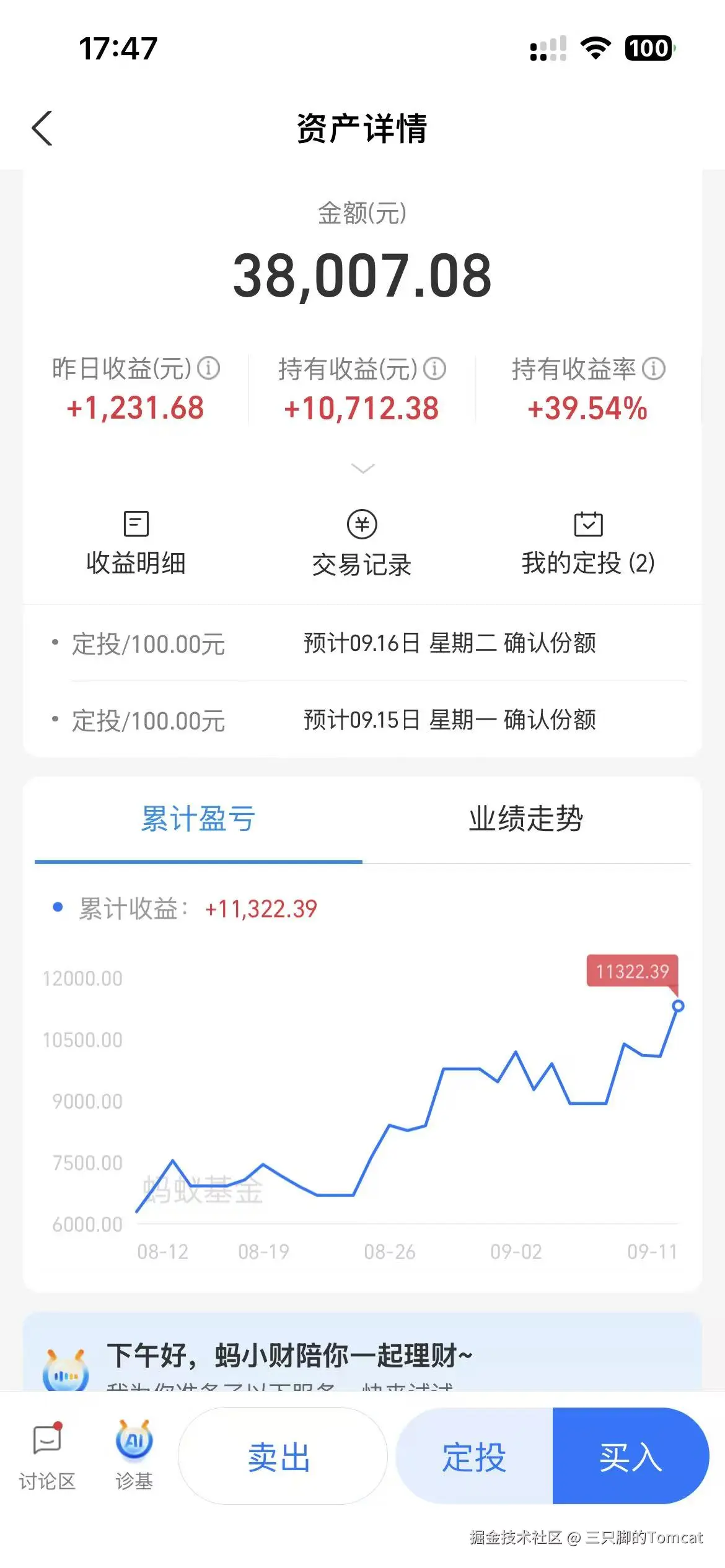View info about 持有收益
This screenshot has width=725, height=1568.
coord(436,369)
